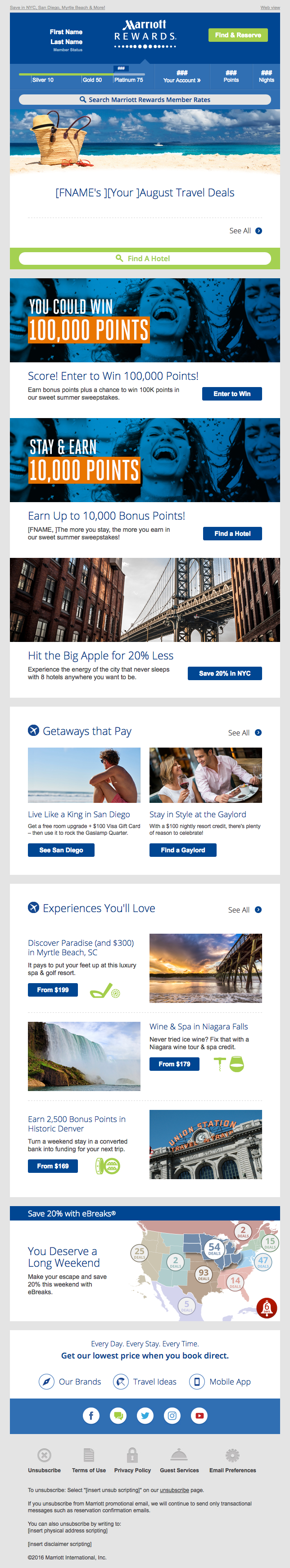Choose the From $199 Myrtle Beach deal
The height and width of the screenshot is (1568, 290).
52,990
